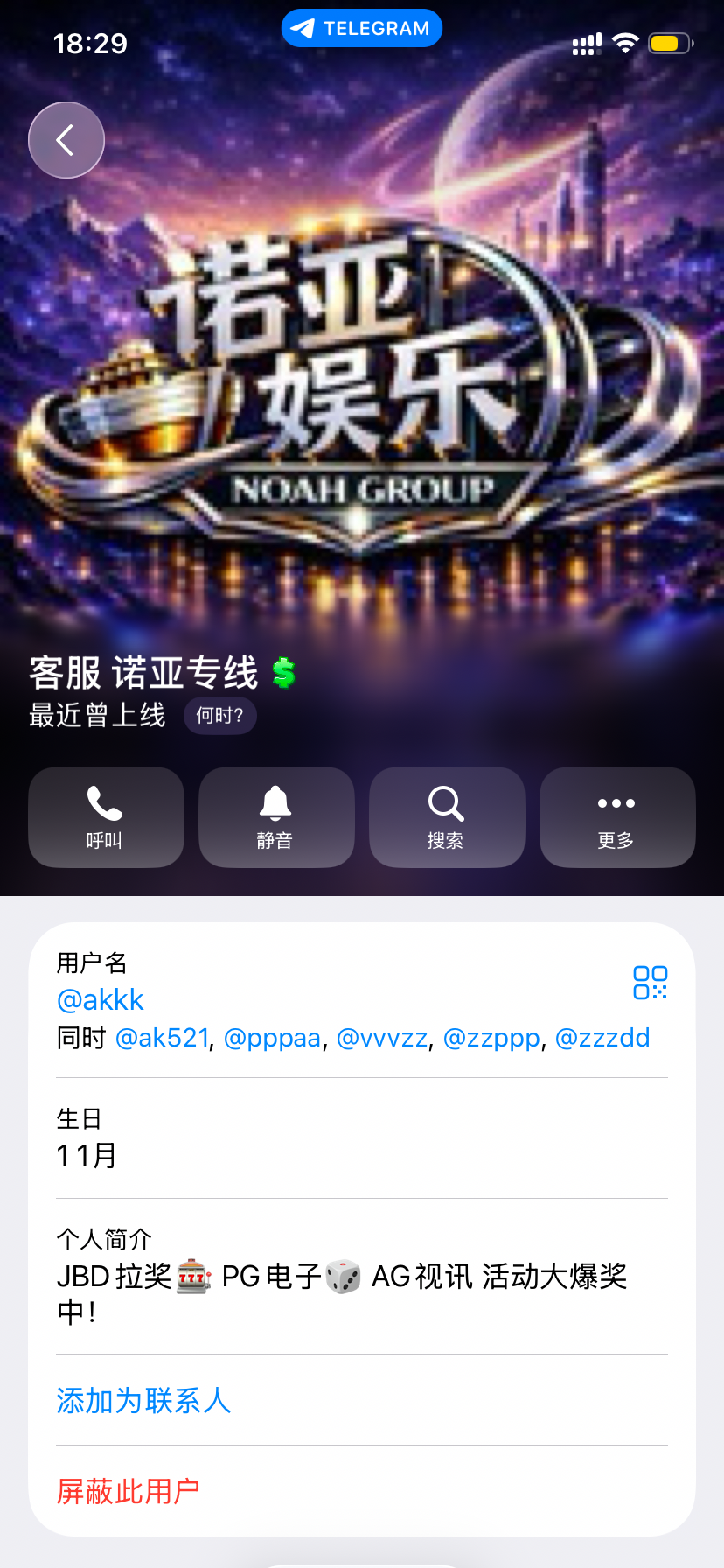Tap the 何时? last seen chip
Image resolution: width=724 pixels, height=1568 pixels.
point(219,716)
